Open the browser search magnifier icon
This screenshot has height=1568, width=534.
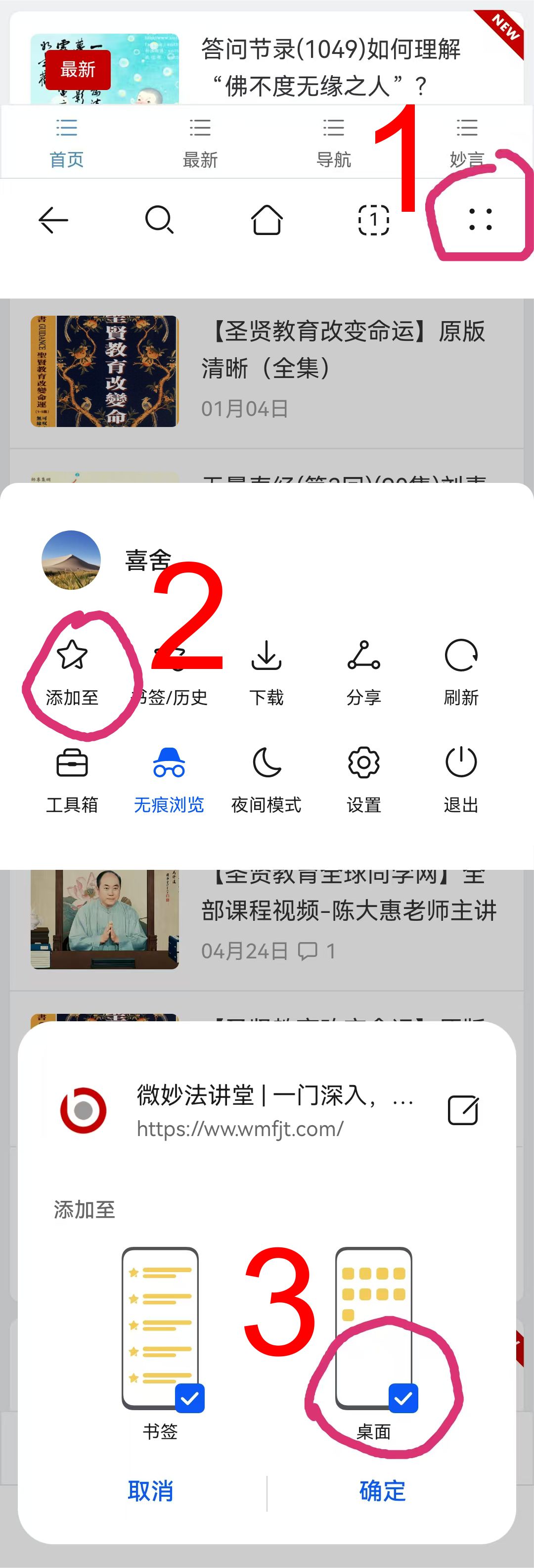[159, 219]
